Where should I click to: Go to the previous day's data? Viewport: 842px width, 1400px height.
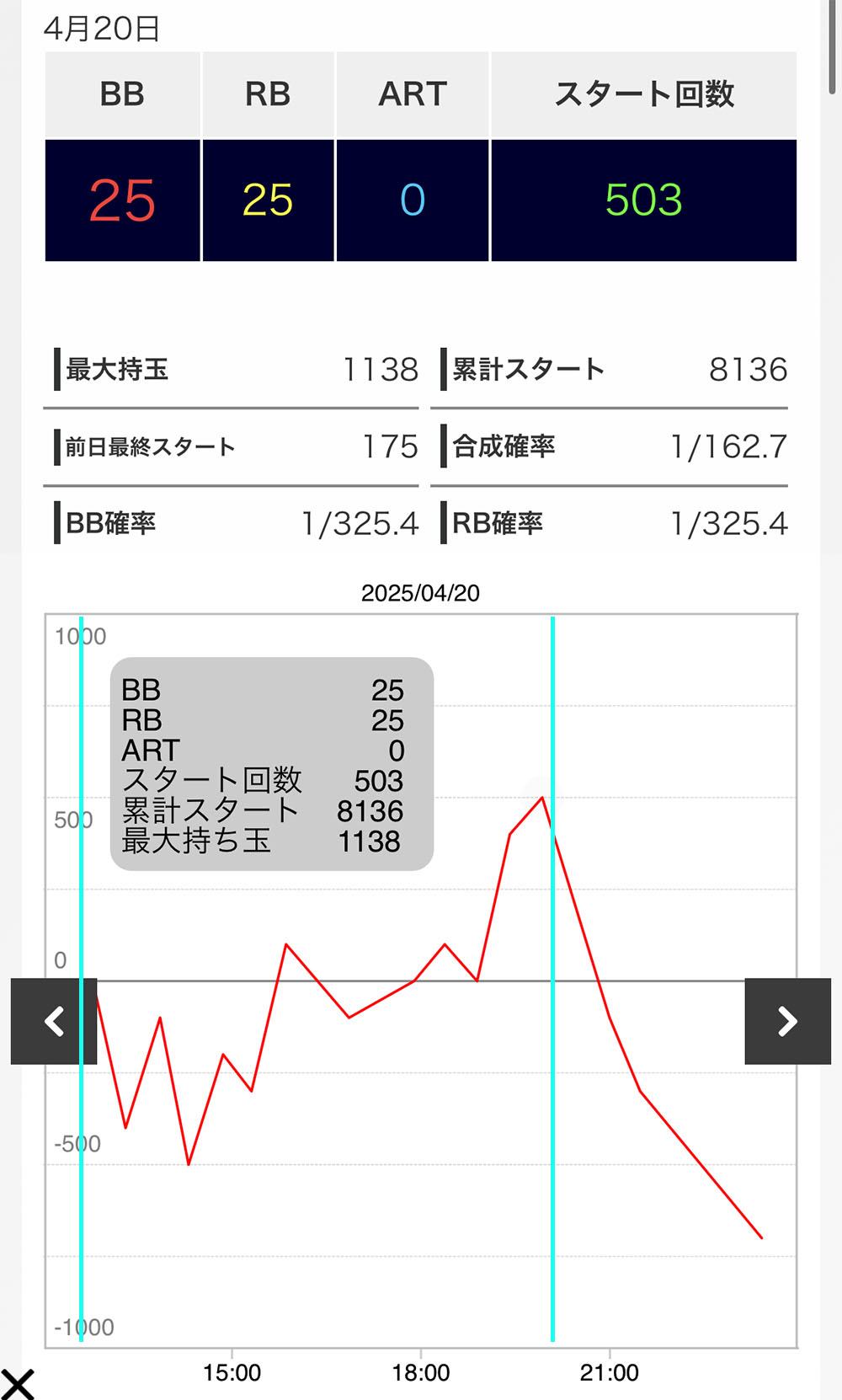[x=54, y=1021]
